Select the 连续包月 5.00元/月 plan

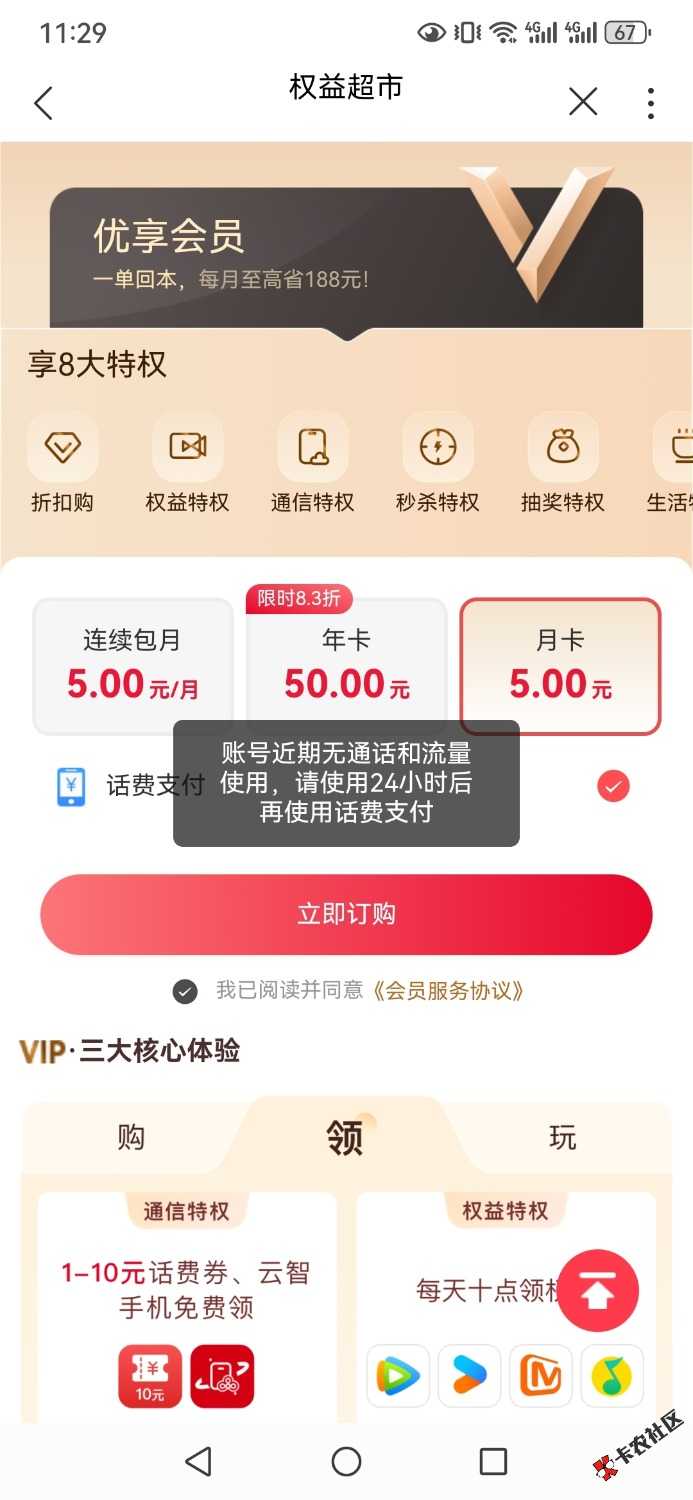point(133,666)
